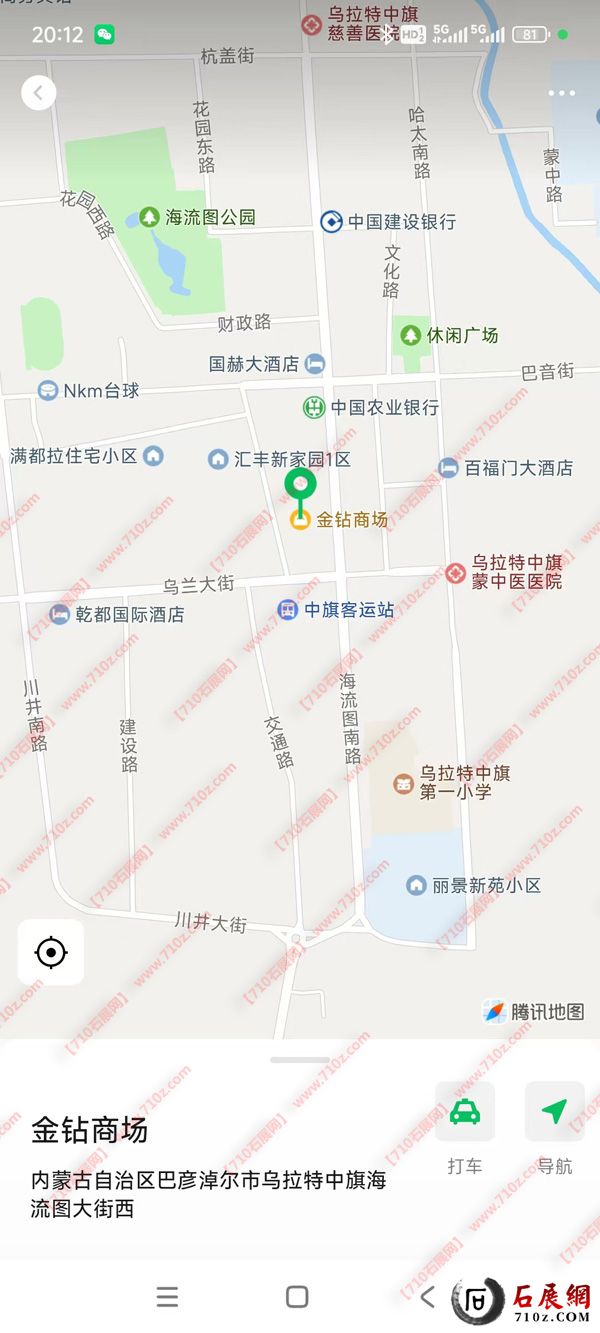Start navigation with the 导航 button

coord(554,1112)
